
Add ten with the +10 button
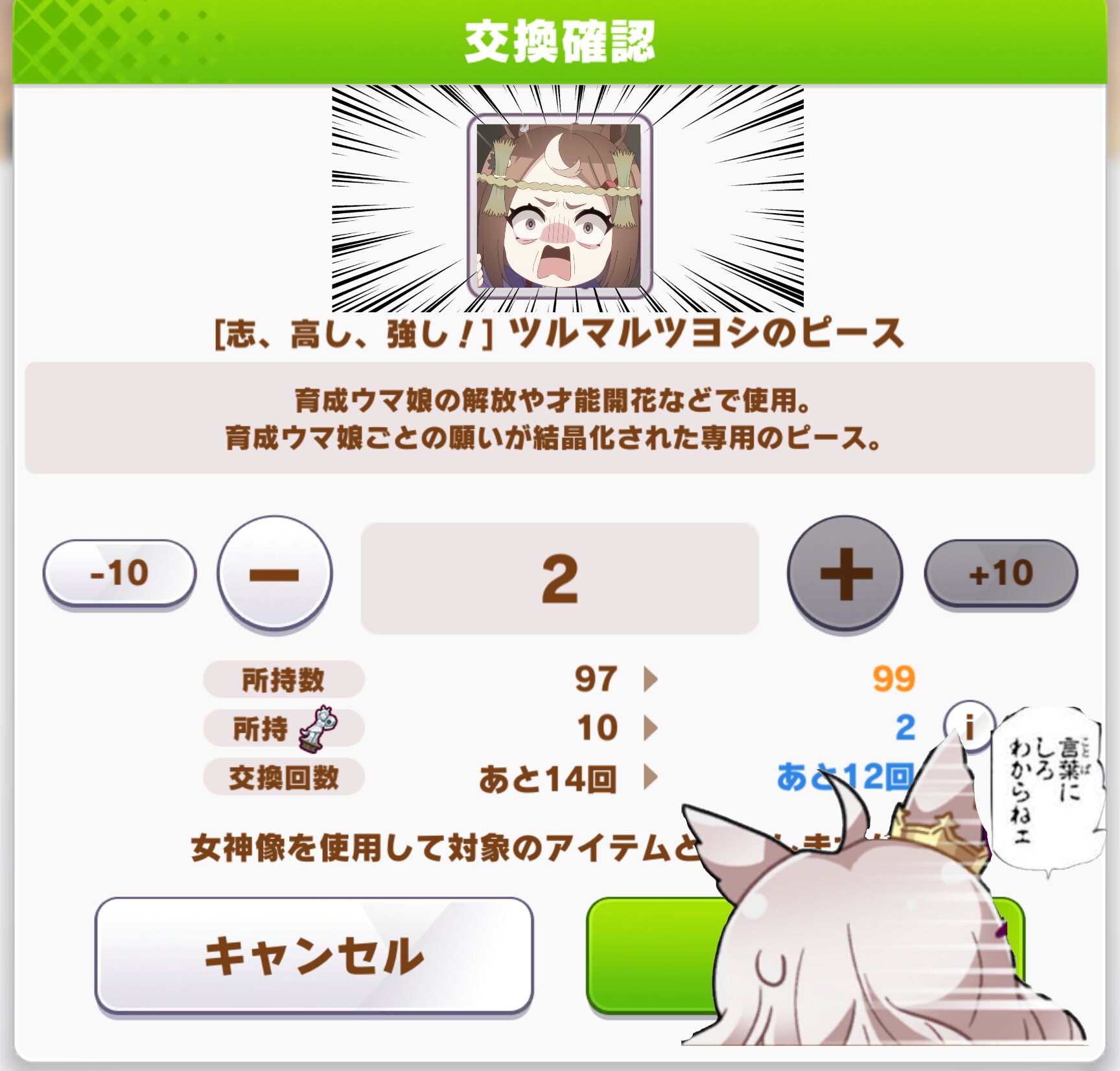[x=1001, y=573]
